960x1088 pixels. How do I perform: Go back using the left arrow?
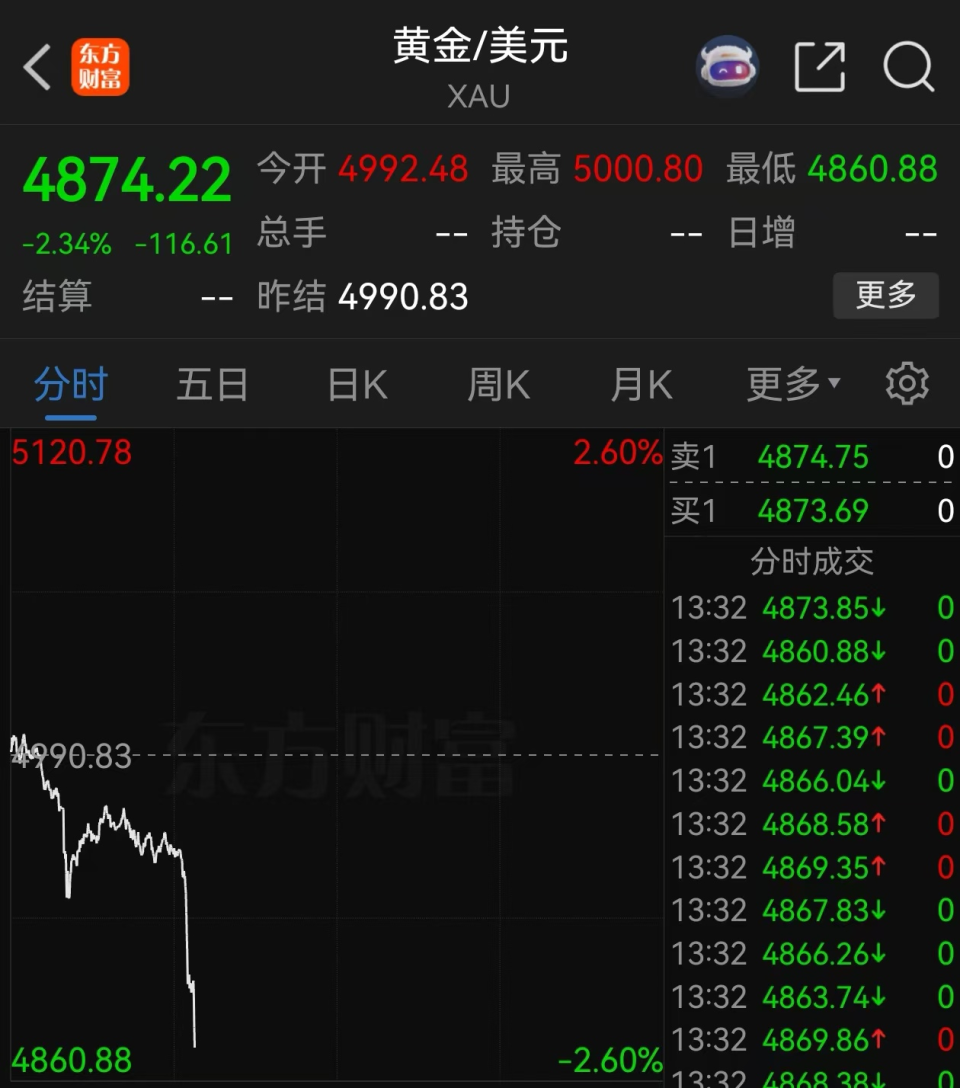coord(36,66)
